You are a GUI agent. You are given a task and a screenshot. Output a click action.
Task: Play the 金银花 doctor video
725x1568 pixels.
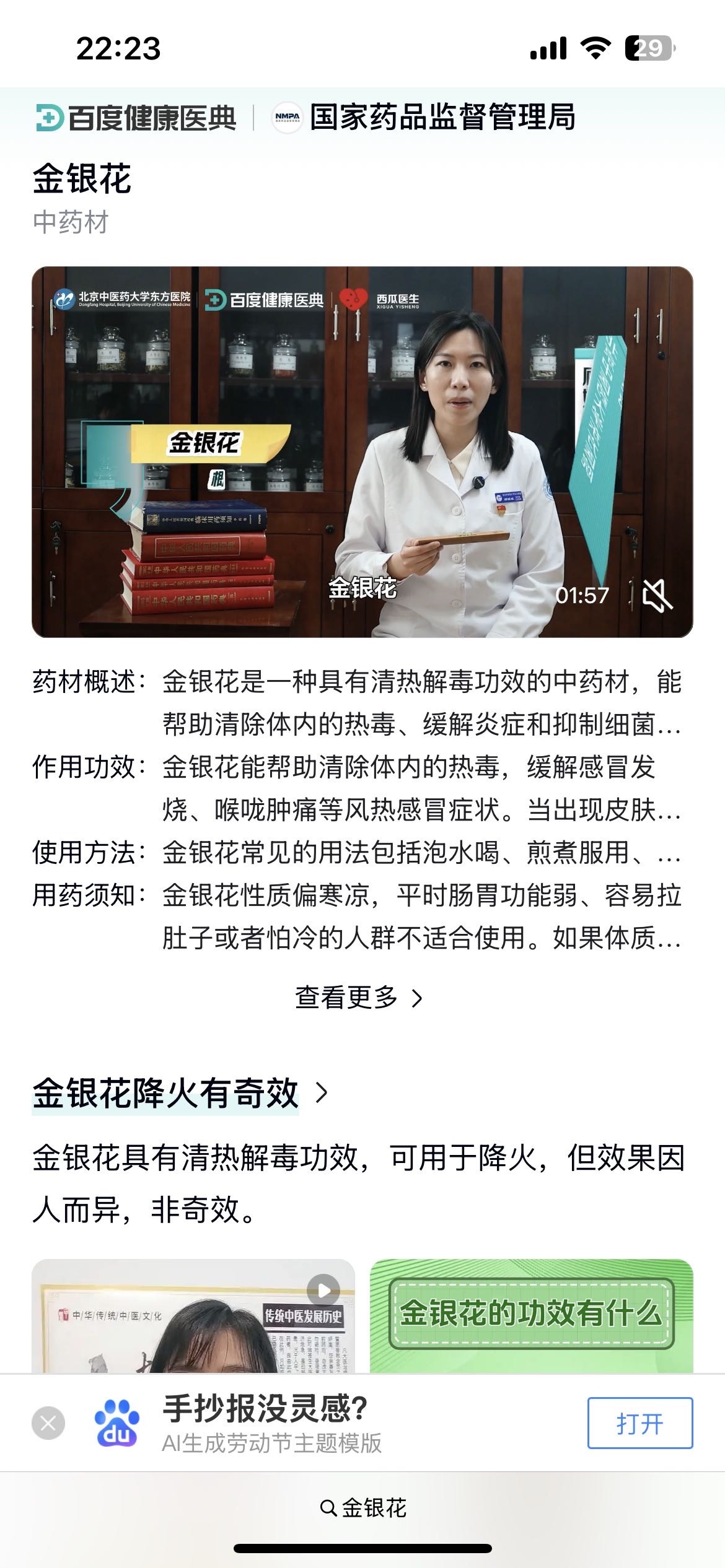tap(362, 451)
